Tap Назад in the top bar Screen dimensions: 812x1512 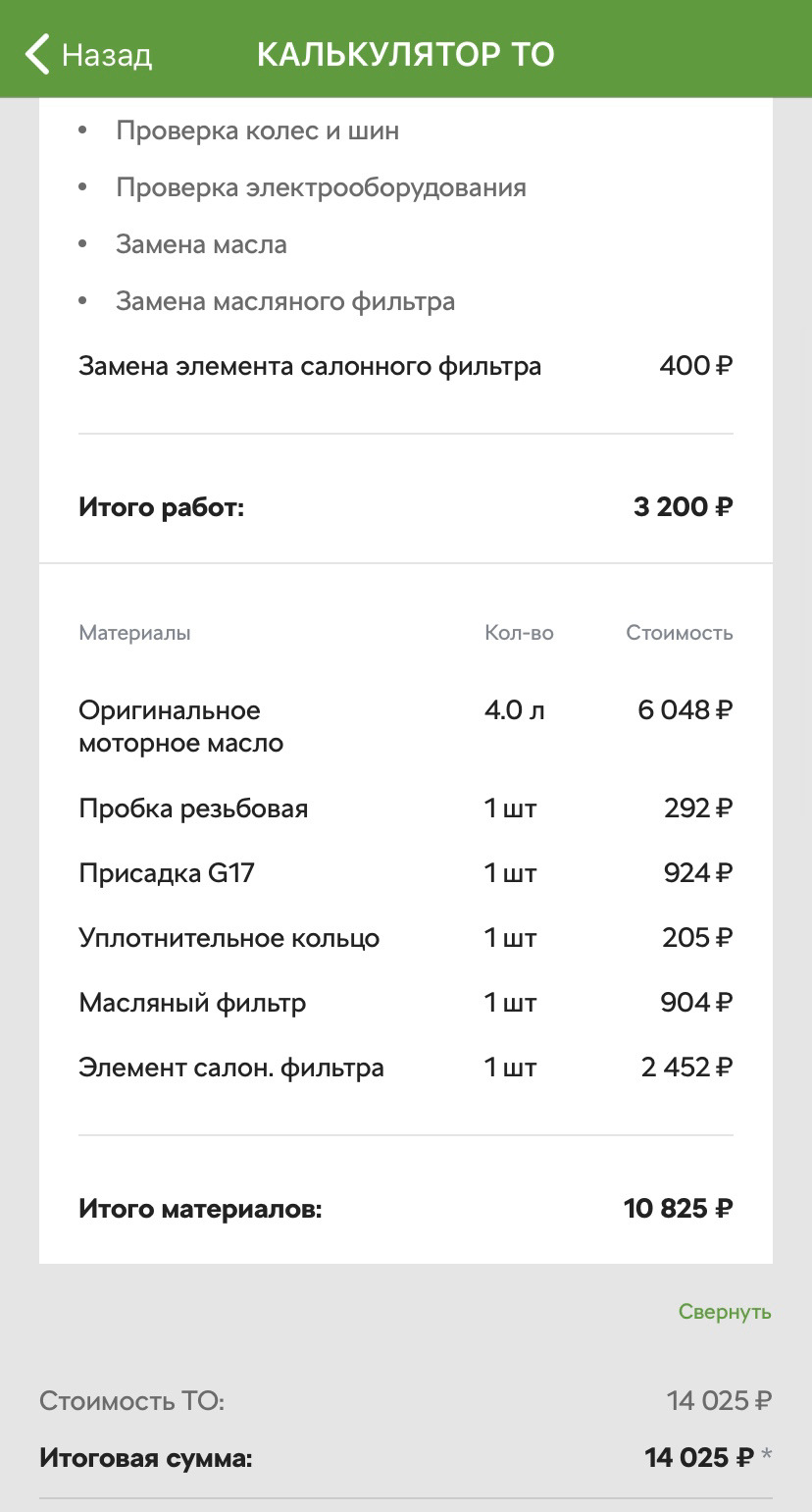coord(106,55)
